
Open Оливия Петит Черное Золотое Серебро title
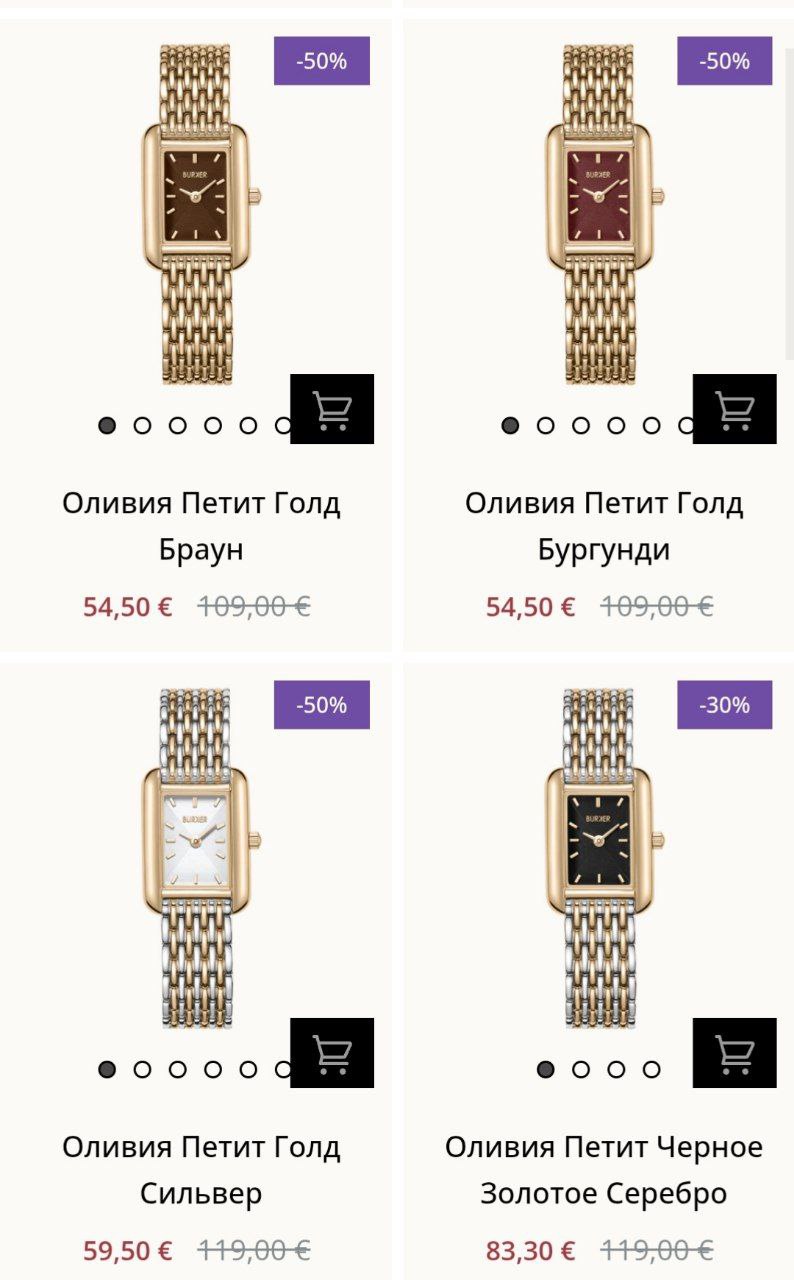[604, 1170]
